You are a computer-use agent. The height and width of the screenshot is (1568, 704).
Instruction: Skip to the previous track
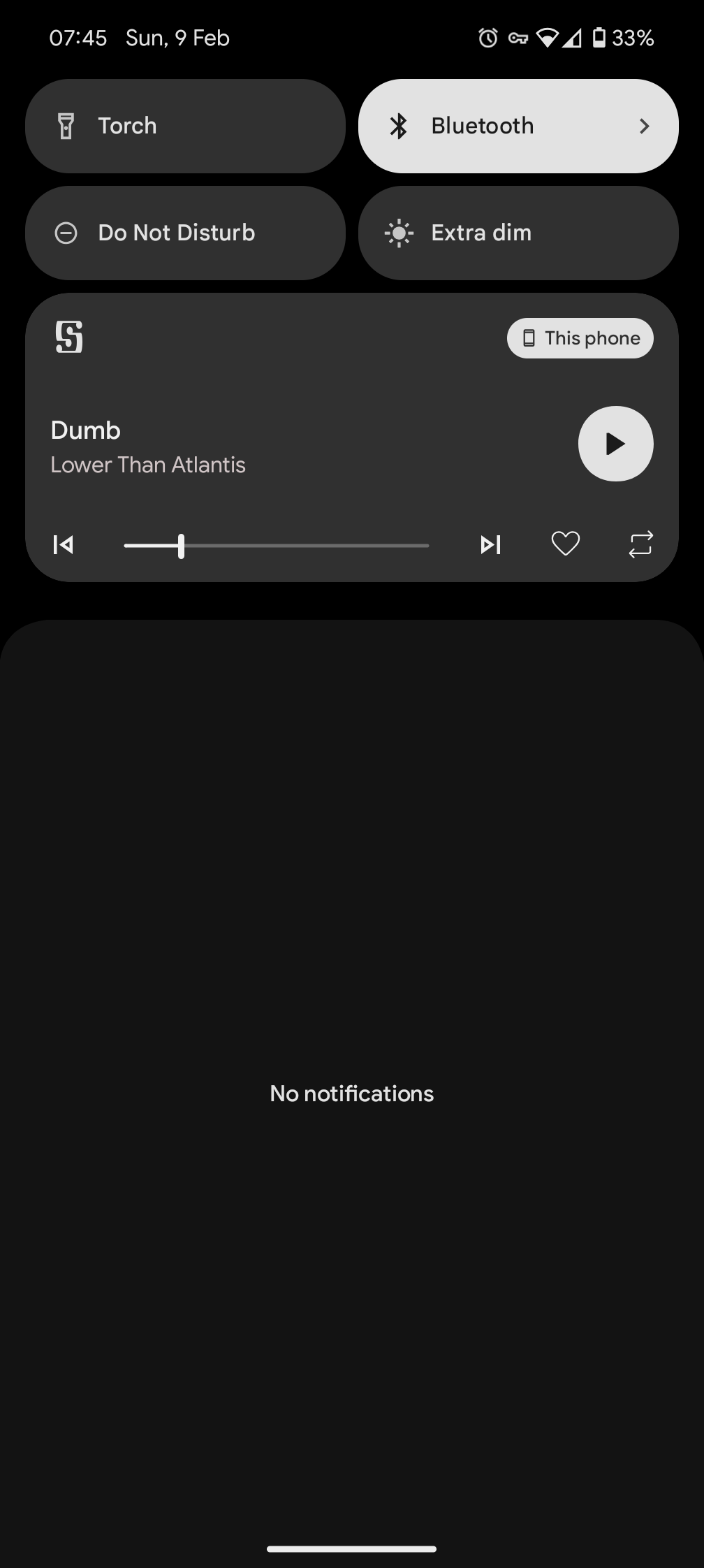64,544
